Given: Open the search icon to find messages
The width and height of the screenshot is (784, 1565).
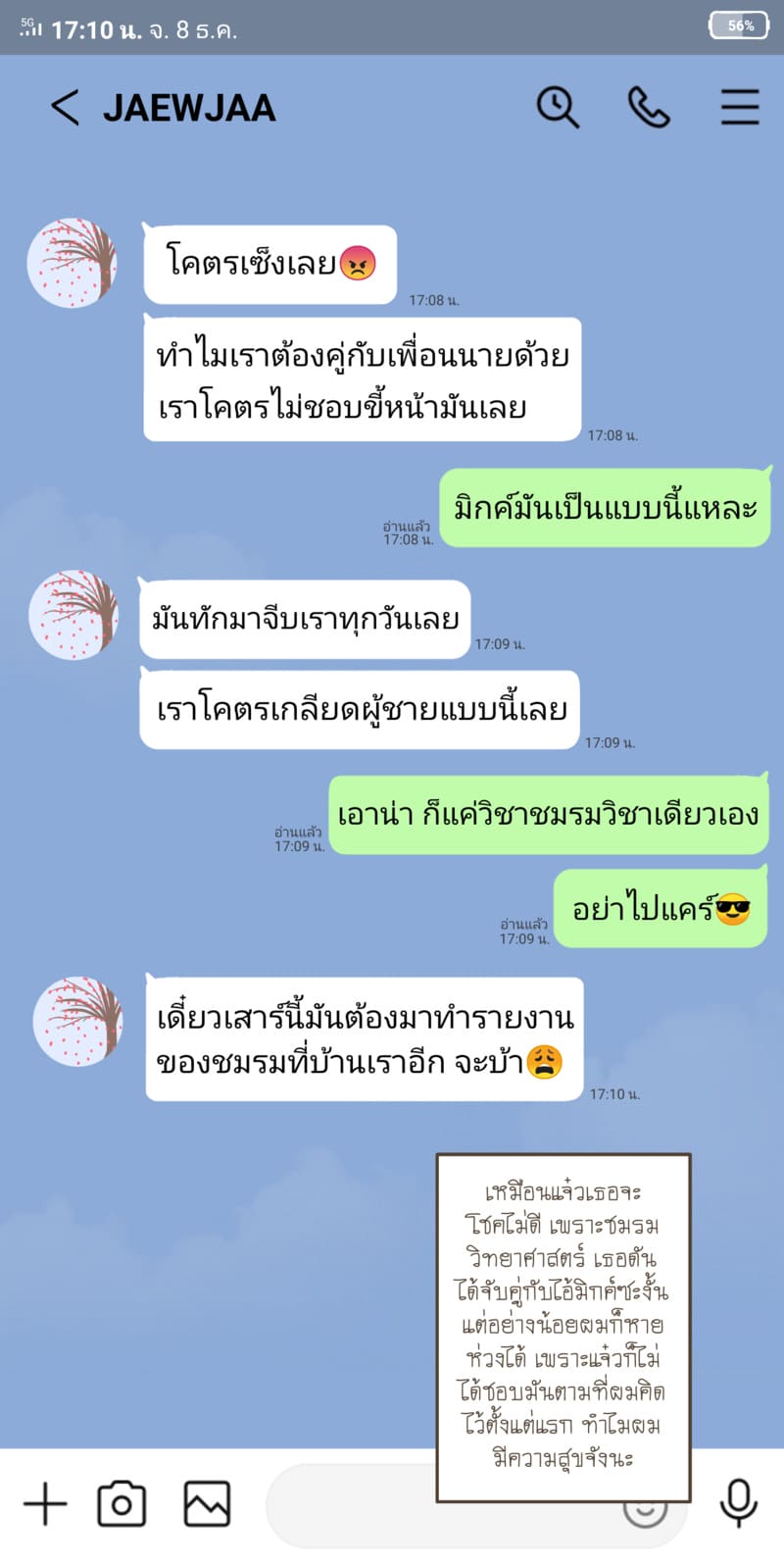Looking at the screenshot, I should [x=557, y=108].
